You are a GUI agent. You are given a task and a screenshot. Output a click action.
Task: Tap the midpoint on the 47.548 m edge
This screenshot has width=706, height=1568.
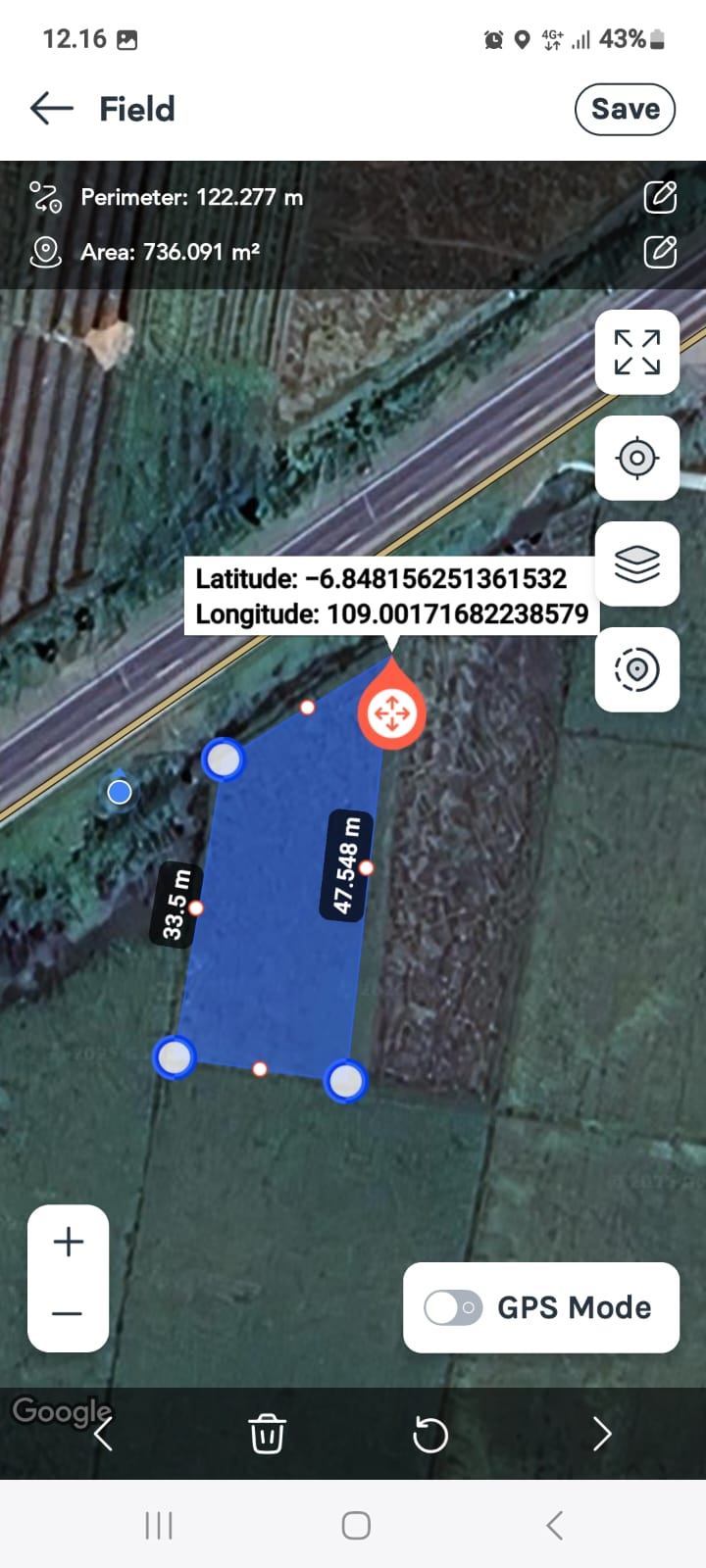366,867
